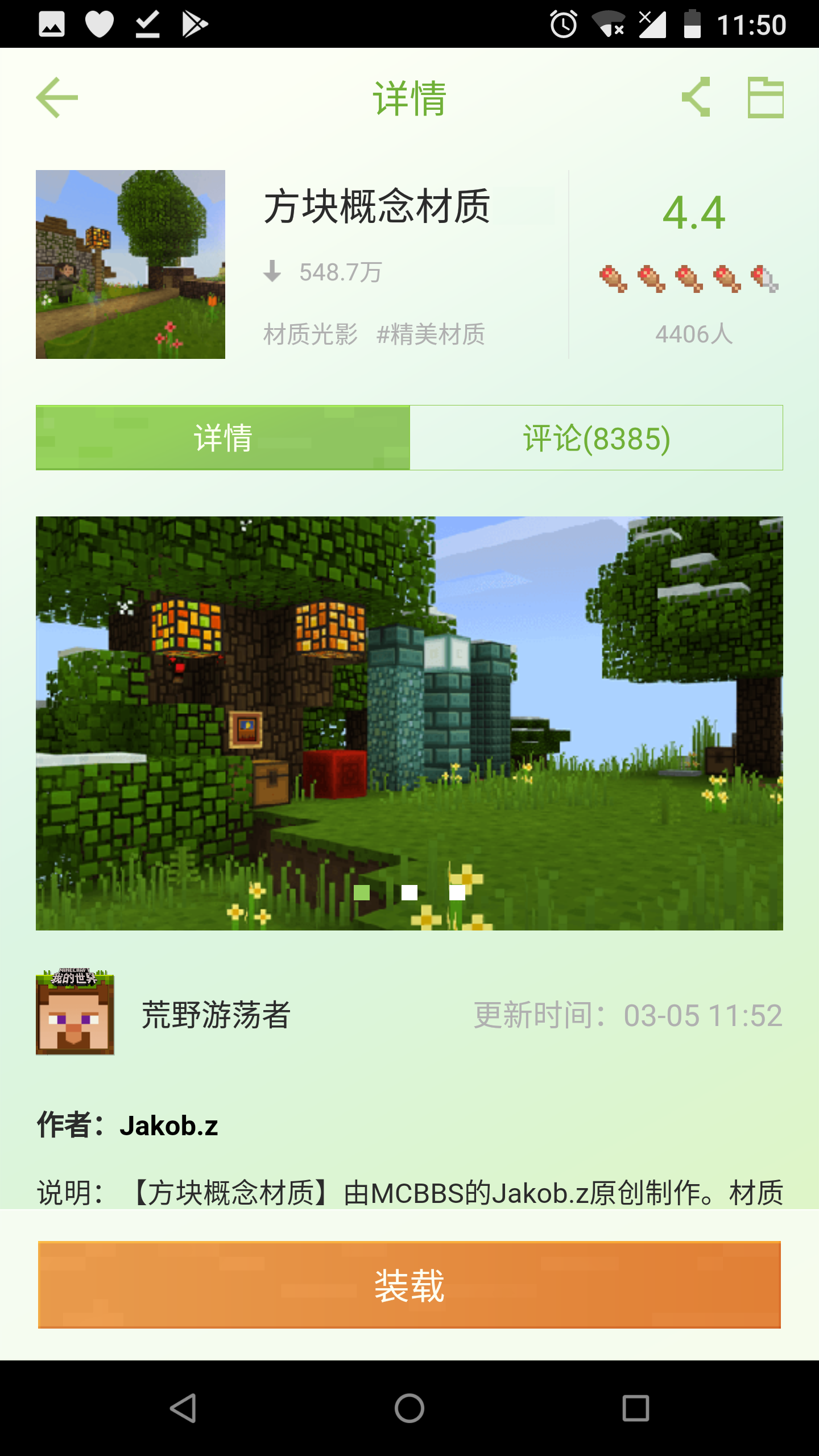Open the 材质光影 category tag
Image resolution: width=819 pixels, height=1456 pixels.
point(311,334)
